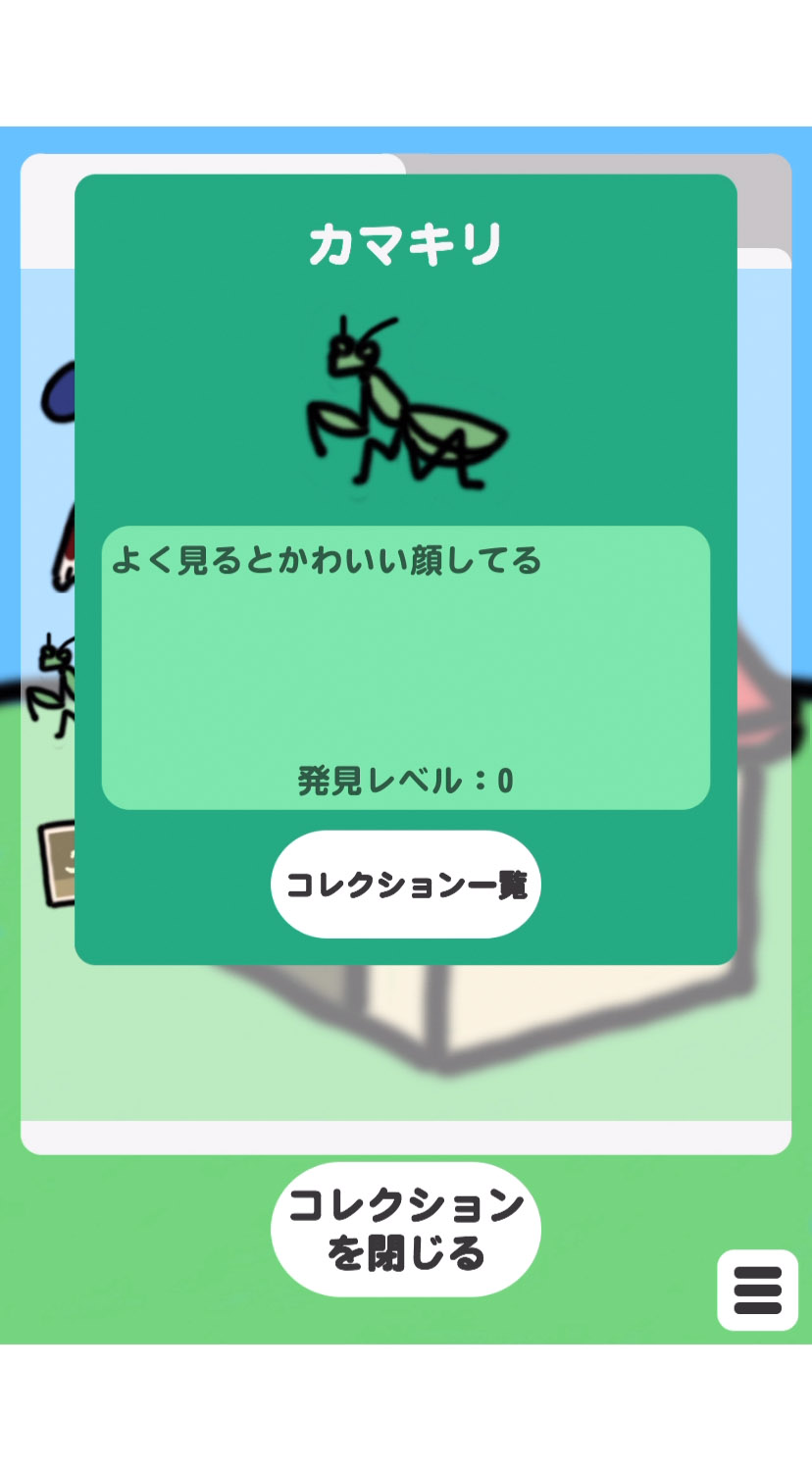The image size is (812, 1471).
Task: Close the collection with コレクションを閉じる
Action: tap(405, 1229)
